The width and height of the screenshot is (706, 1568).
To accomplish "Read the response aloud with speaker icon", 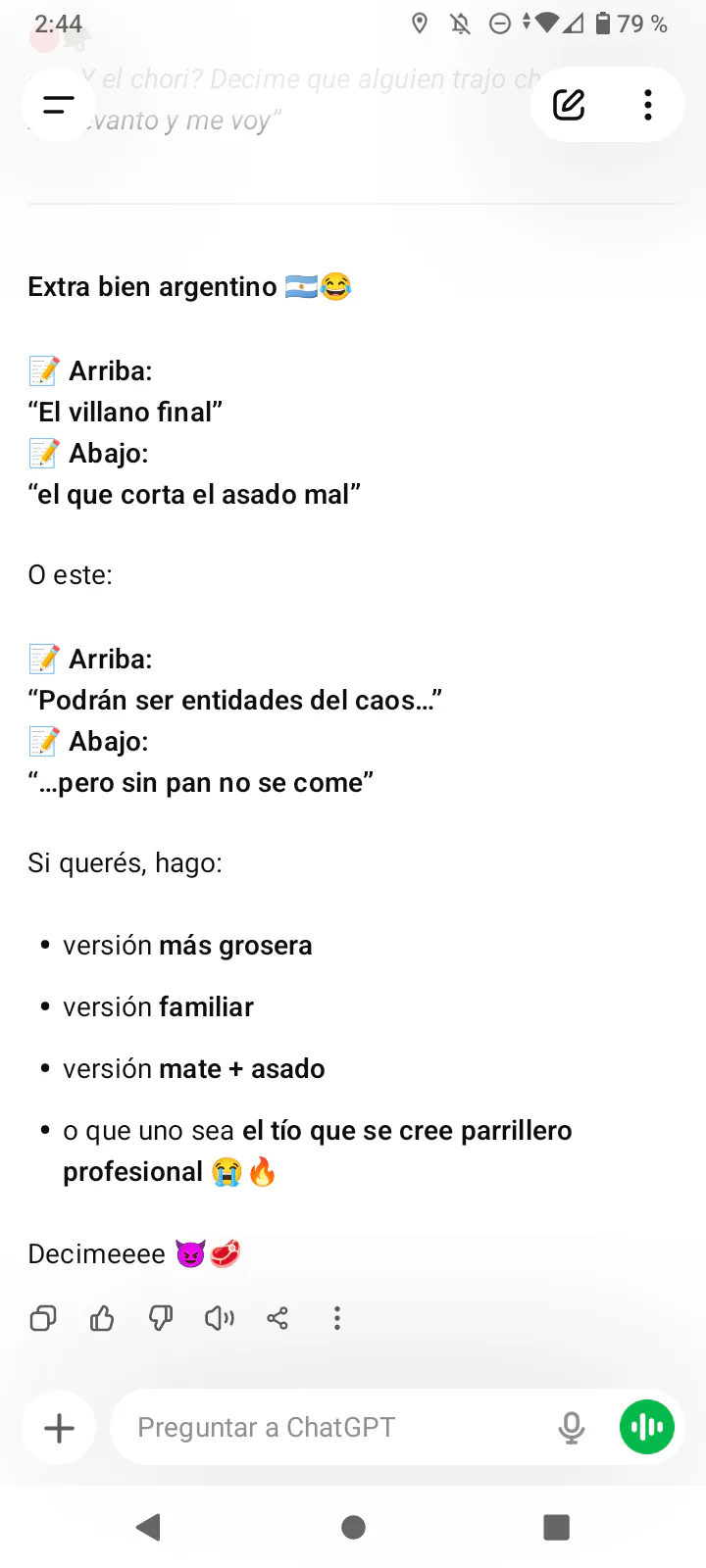I will (x=220, y=1318).
